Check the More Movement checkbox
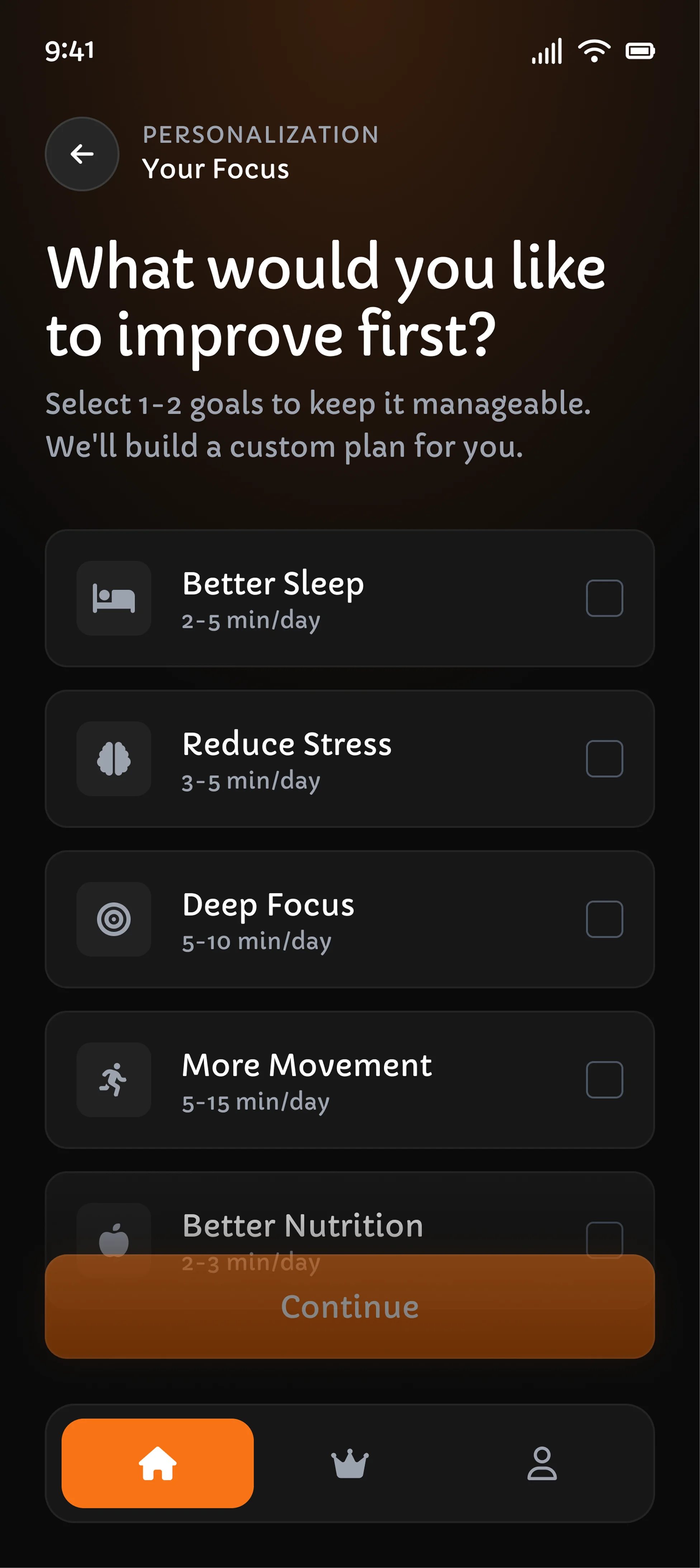 click(605, 1079)
